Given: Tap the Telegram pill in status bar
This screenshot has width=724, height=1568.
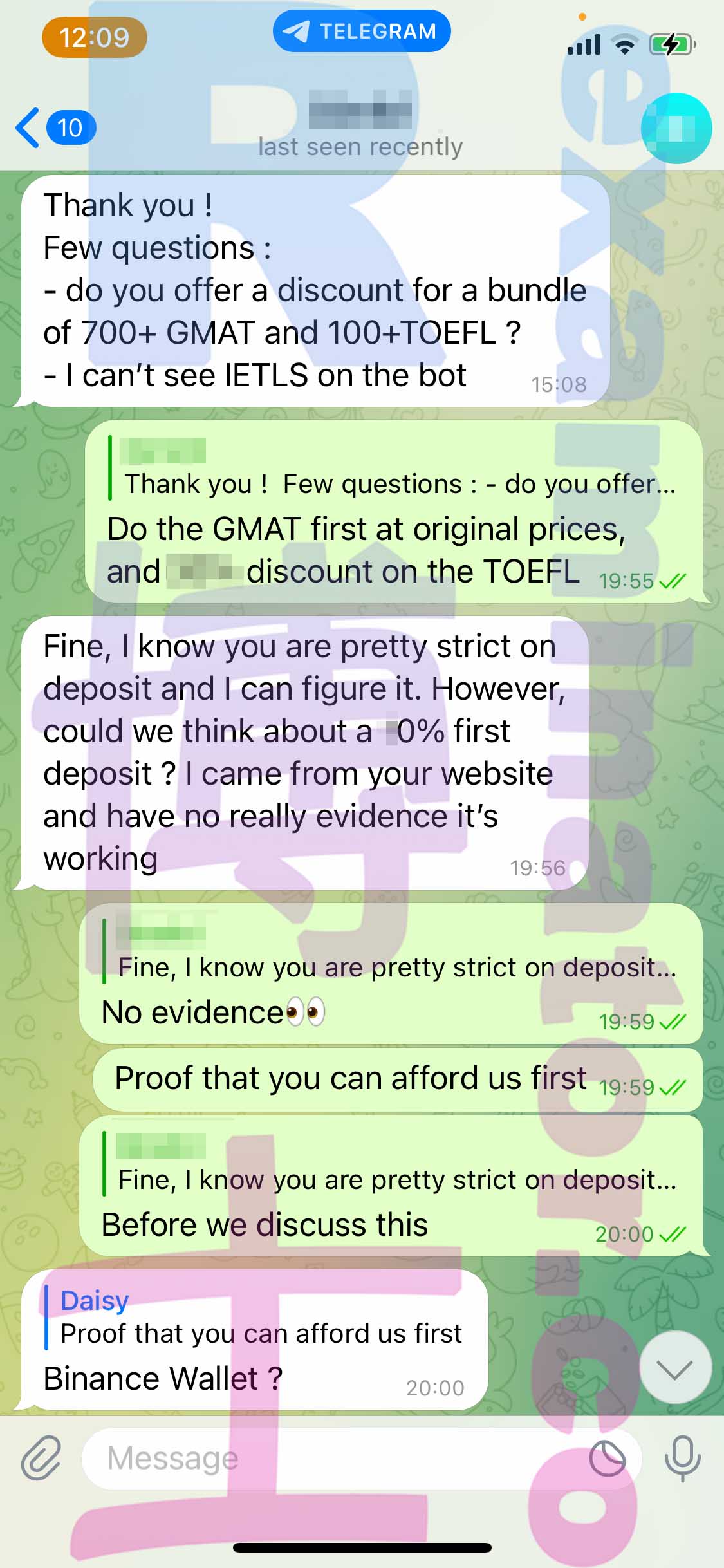Looking at the screenshot, I should pos(362,31).
